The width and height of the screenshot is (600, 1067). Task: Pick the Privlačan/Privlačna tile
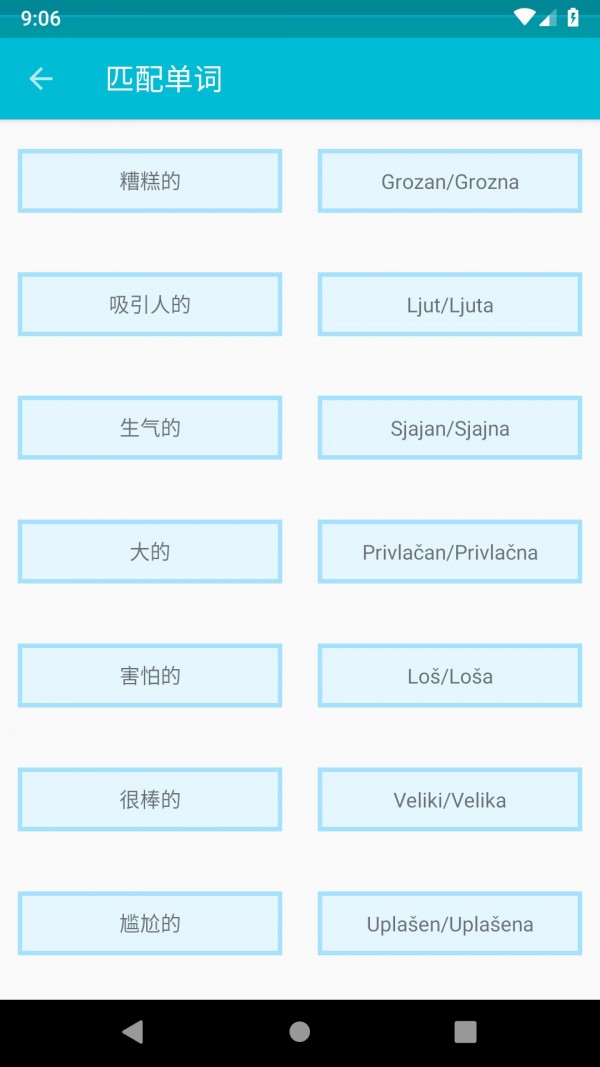pyautogui.click(x=450, y=552)
